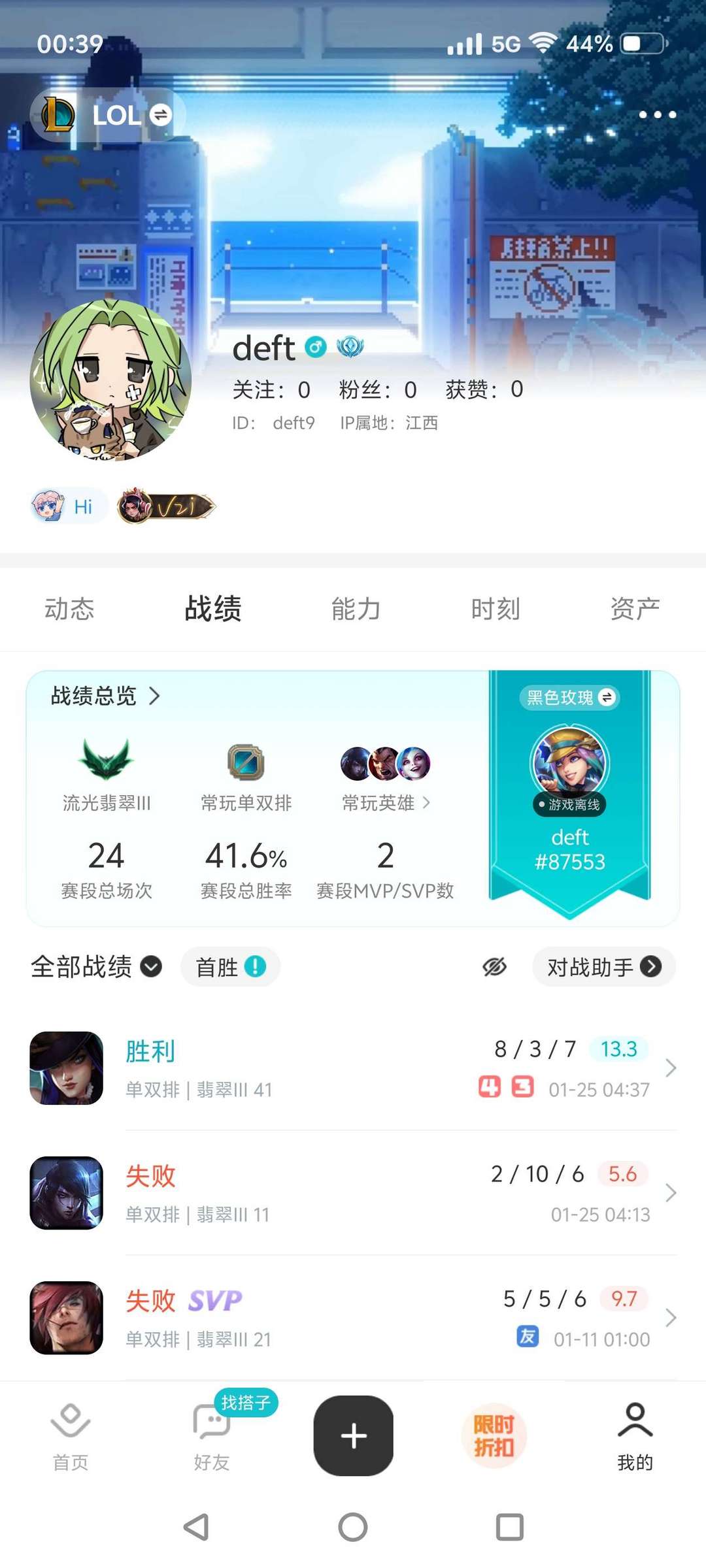Tap the 首胜 chip

coord(230,967)
